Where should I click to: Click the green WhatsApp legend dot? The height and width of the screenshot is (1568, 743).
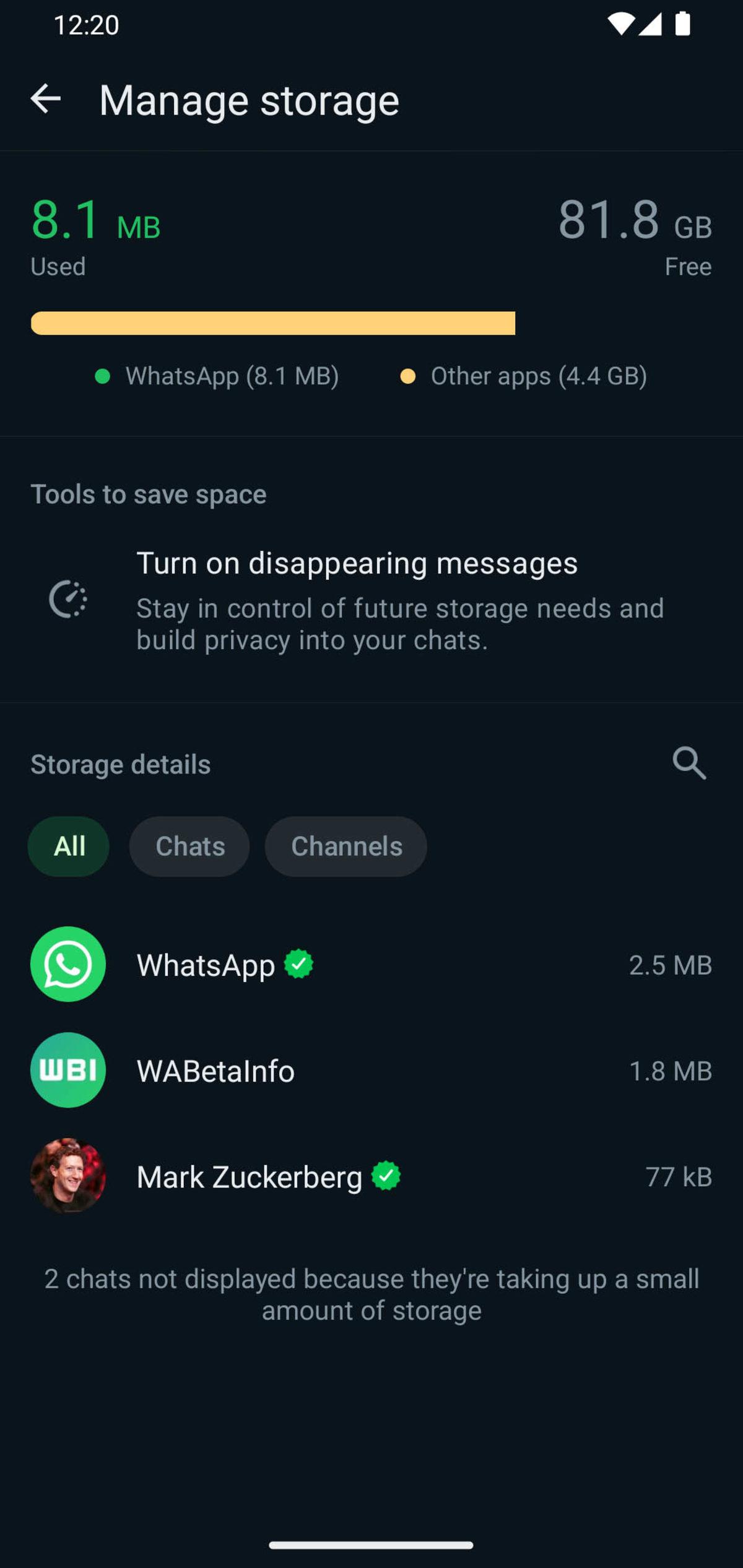point(102,376)
